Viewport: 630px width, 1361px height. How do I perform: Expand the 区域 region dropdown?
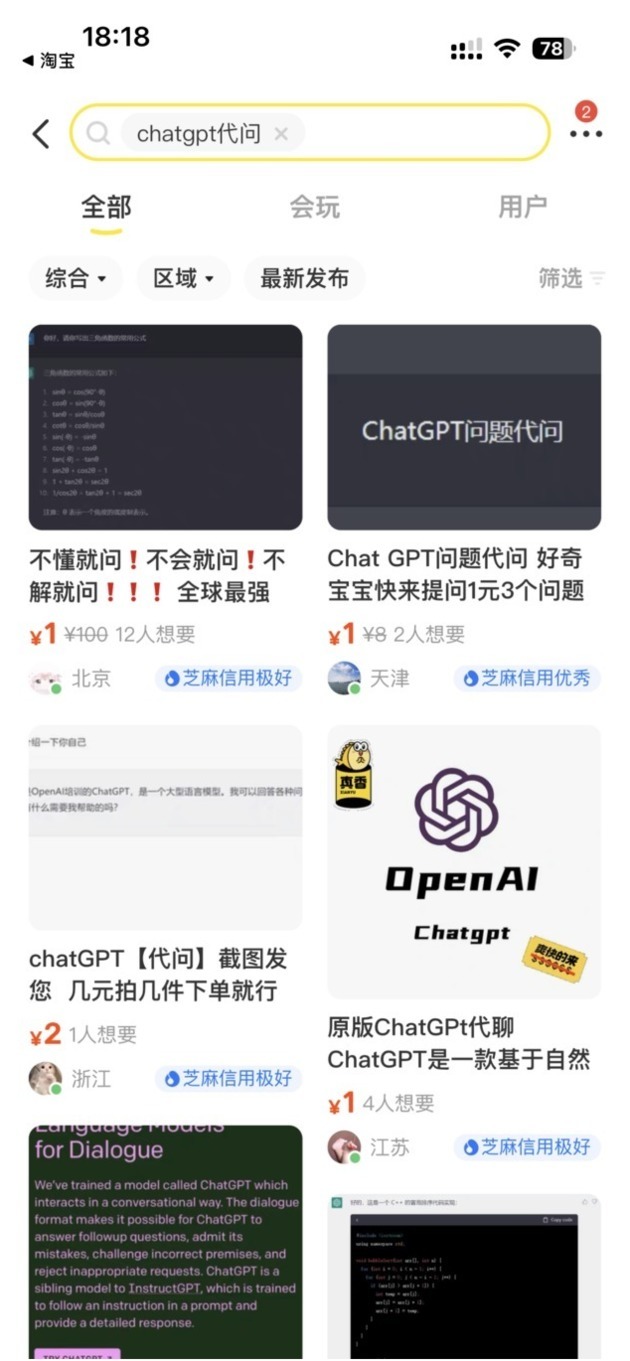click(184, 279)
